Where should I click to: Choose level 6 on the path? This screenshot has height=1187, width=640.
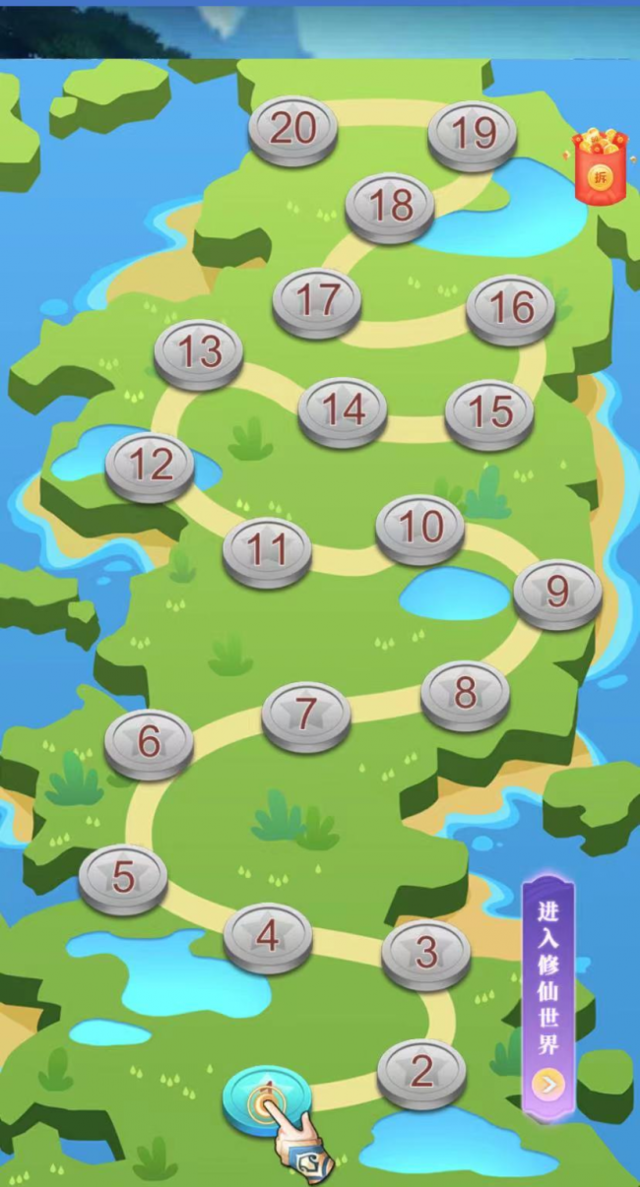[x=149, y=741]
